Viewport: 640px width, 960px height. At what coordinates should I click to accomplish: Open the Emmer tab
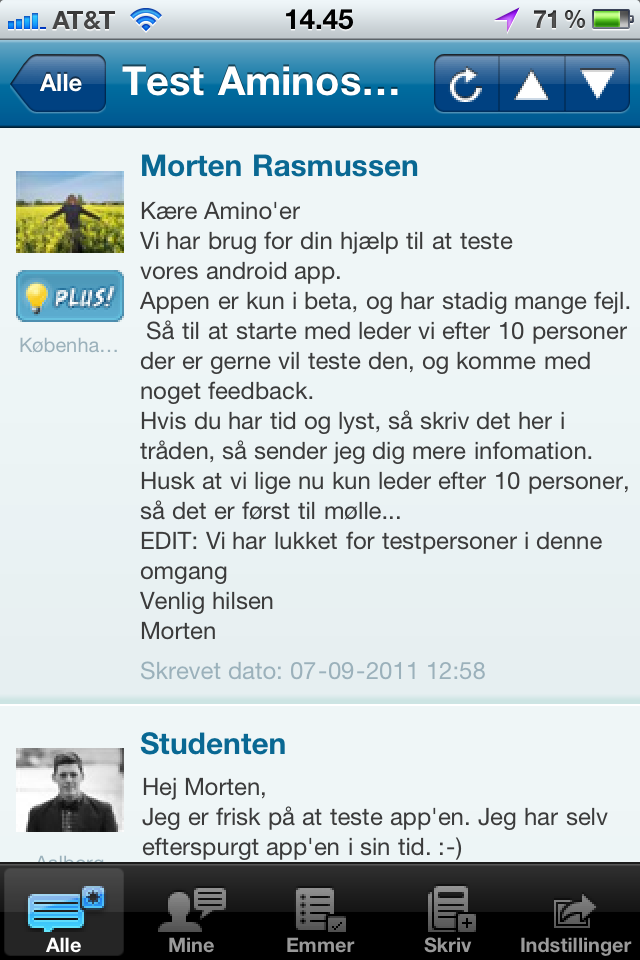coord(320,914)
